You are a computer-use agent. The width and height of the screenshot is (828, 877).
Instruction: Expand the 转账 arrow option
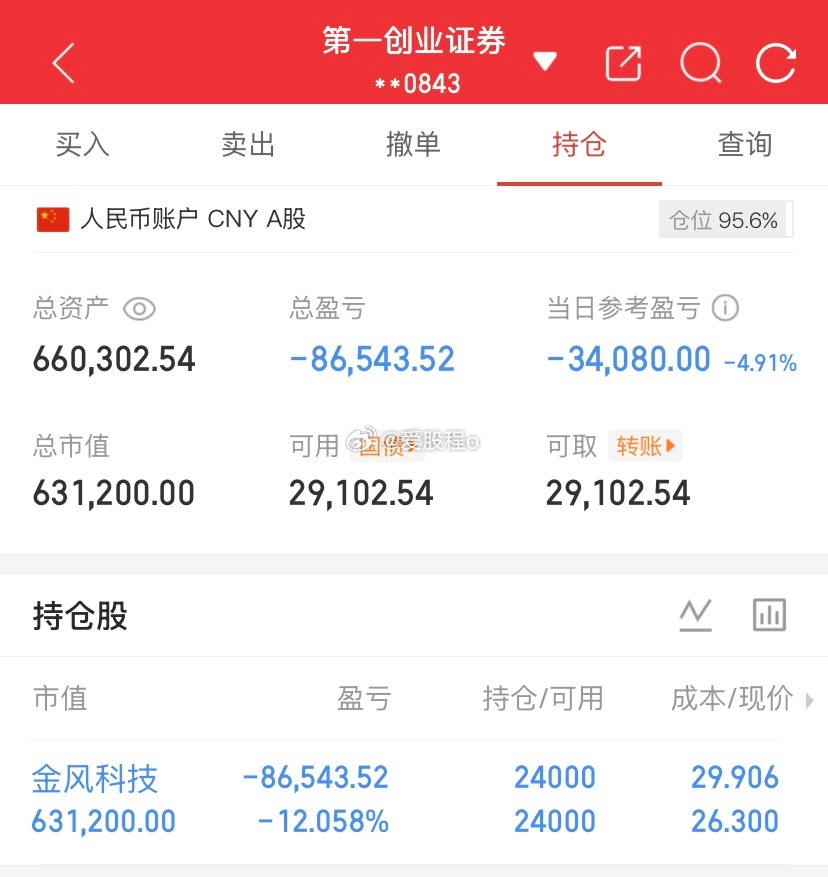[672, 447]
